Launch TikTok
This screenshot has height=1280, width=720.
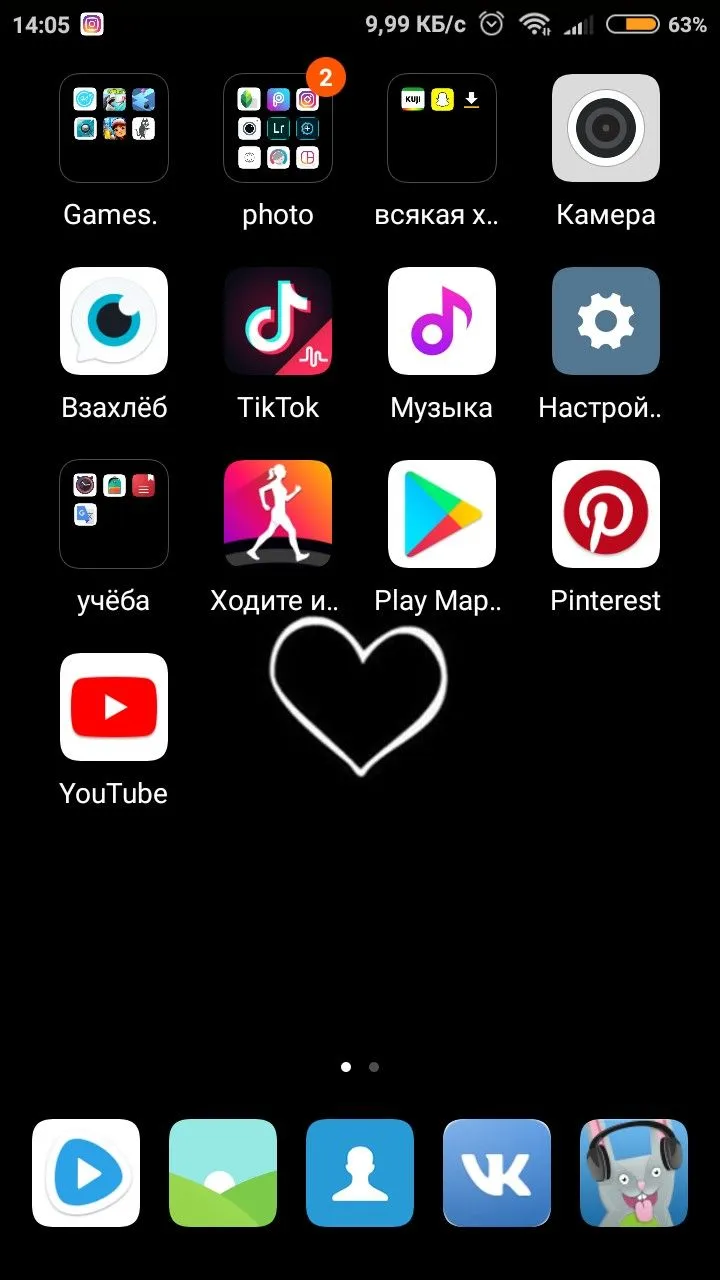[x=278, y=321]
